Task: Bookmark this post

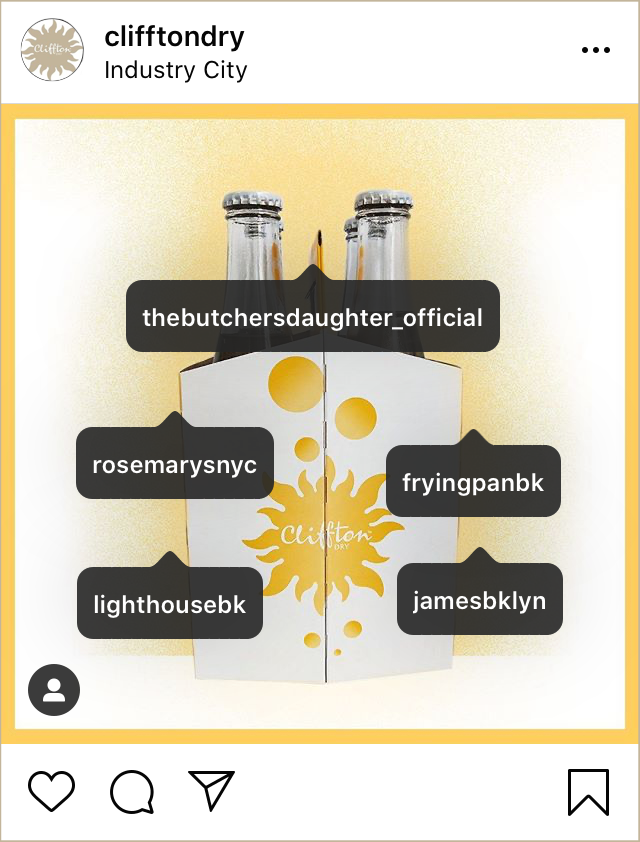Action: click(588, 792)
